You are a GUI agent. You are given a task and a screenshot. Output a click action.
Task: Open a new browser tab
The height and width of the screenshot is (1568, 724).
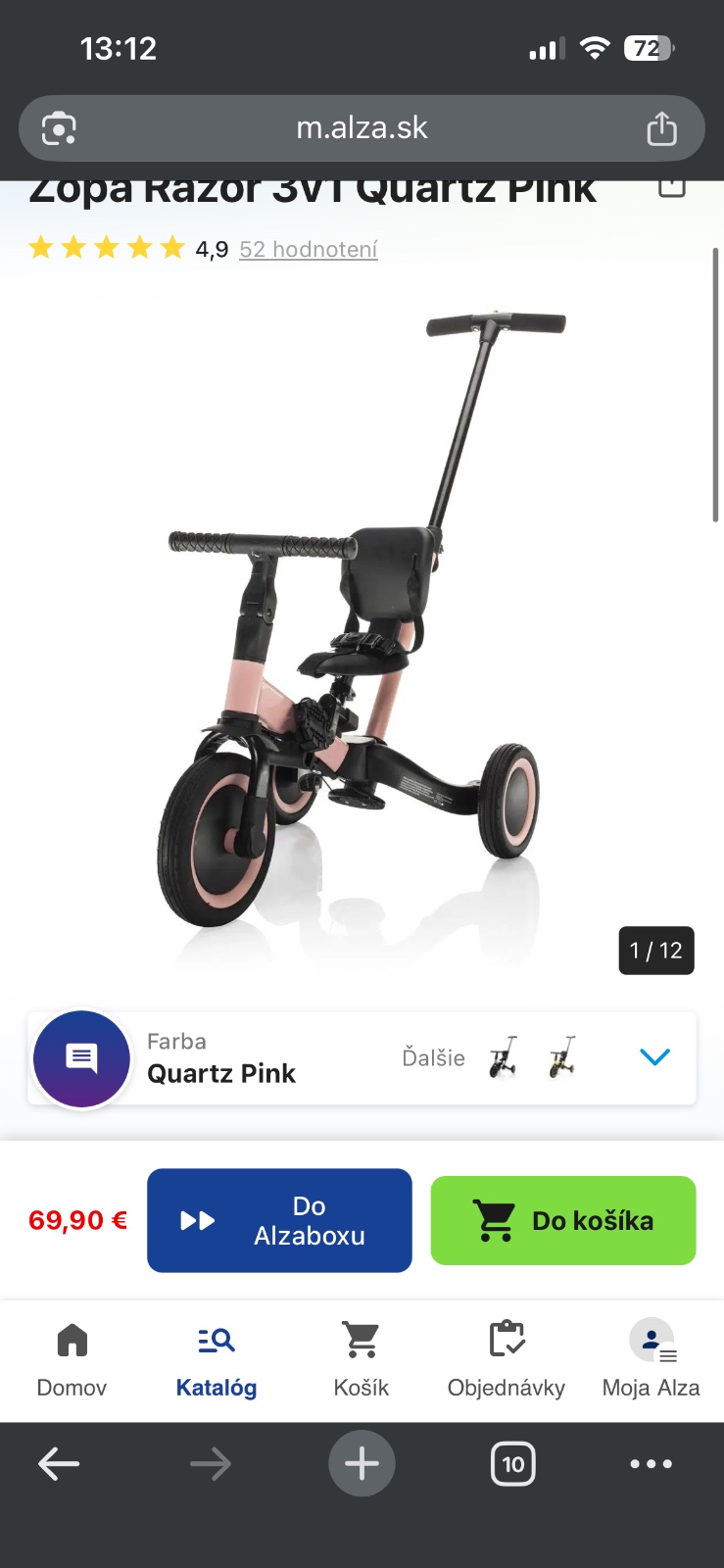pos(362,1464)
